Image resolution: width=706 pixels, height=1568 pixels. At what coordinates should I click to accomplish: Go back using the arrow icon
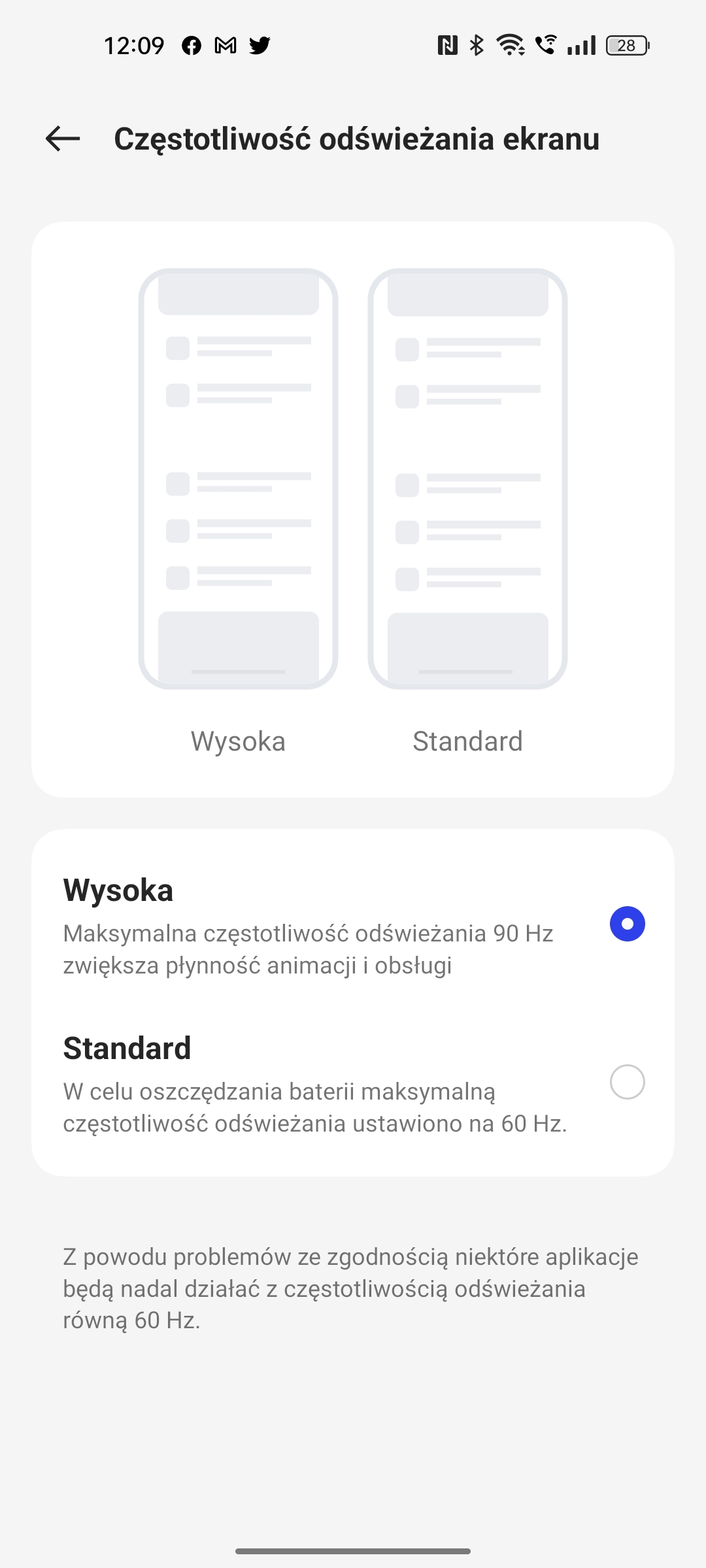[x=63, y=139]
